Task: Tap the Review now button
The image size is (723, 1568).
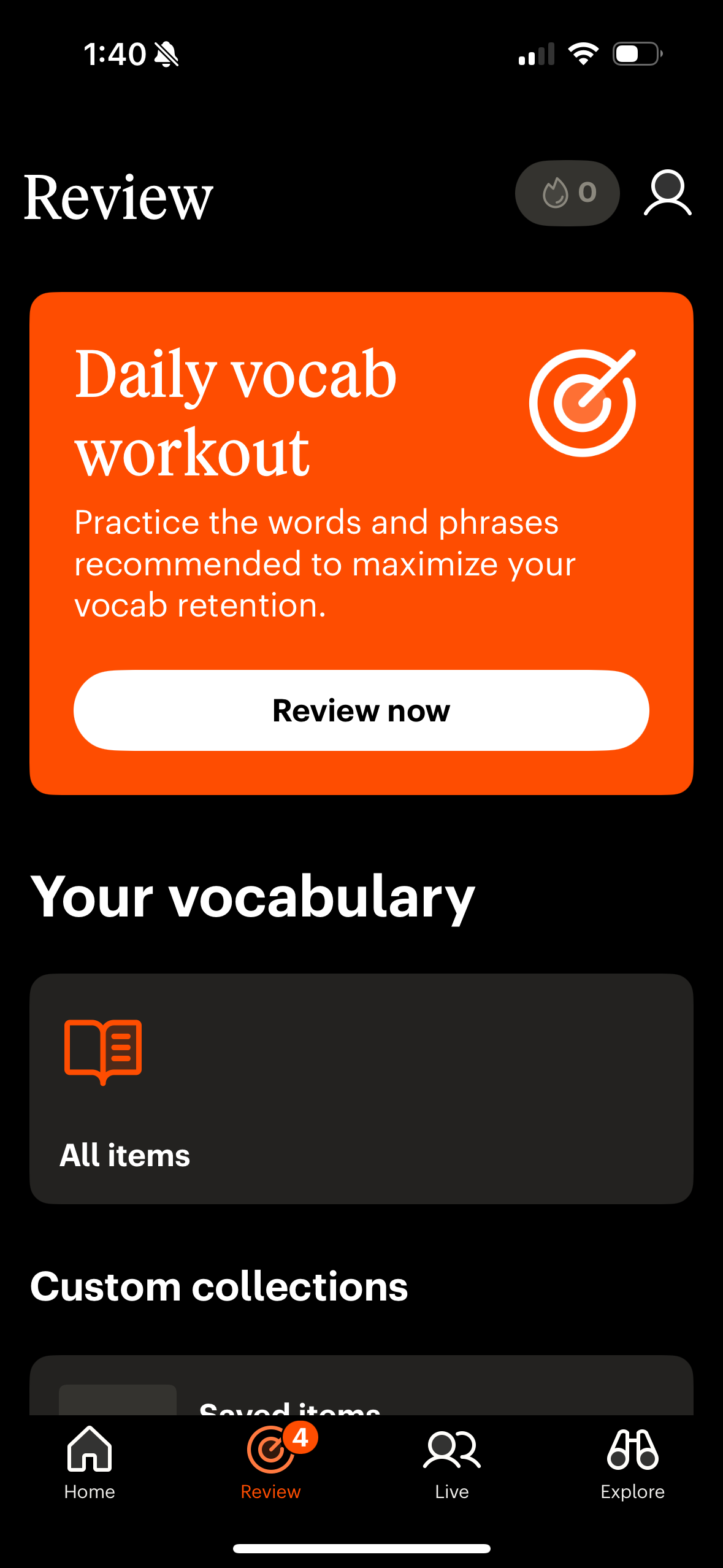Action: click(361, 710)
